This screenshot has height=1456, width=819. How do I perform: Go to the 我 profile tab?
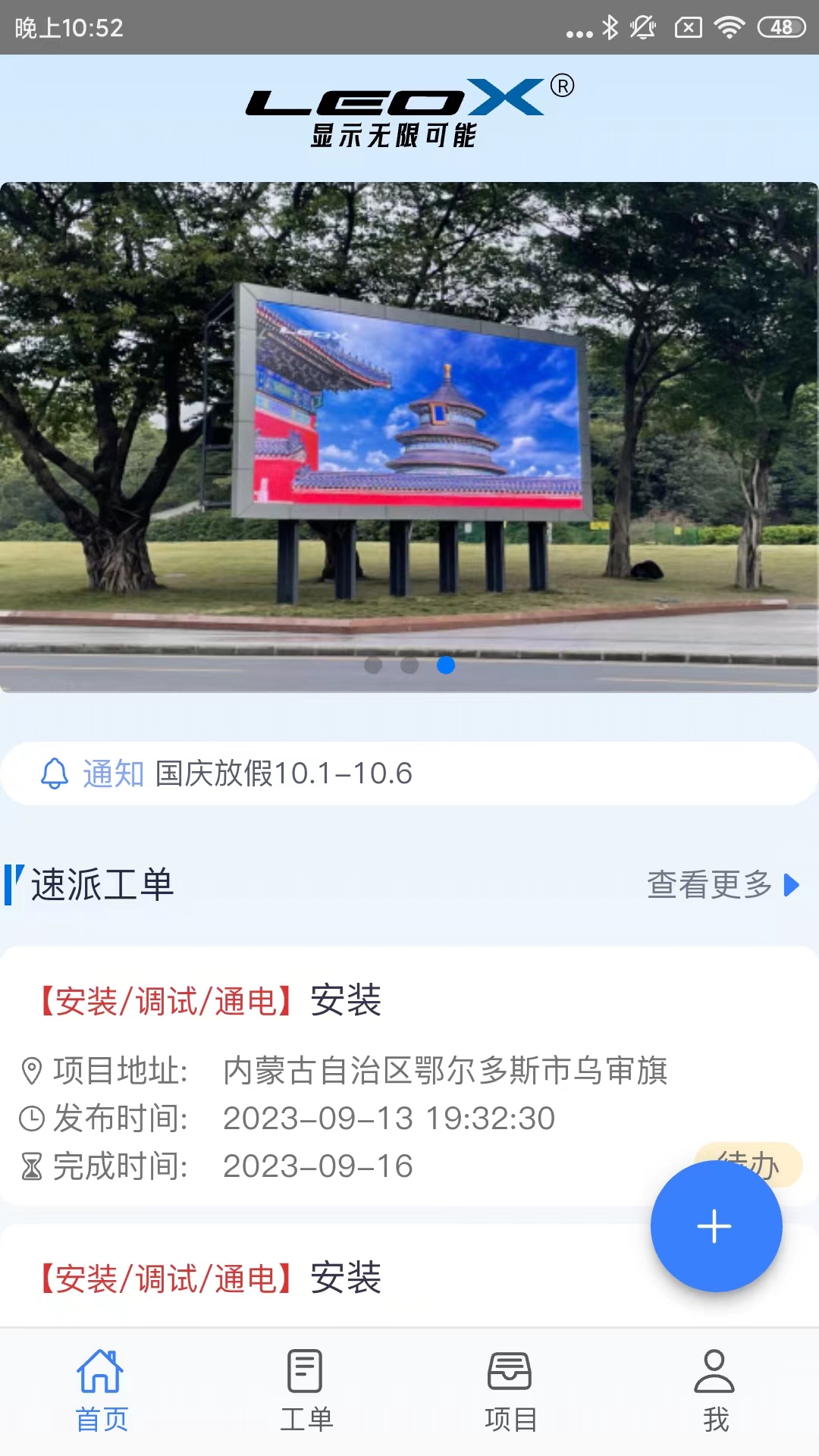click(715, 1392)
